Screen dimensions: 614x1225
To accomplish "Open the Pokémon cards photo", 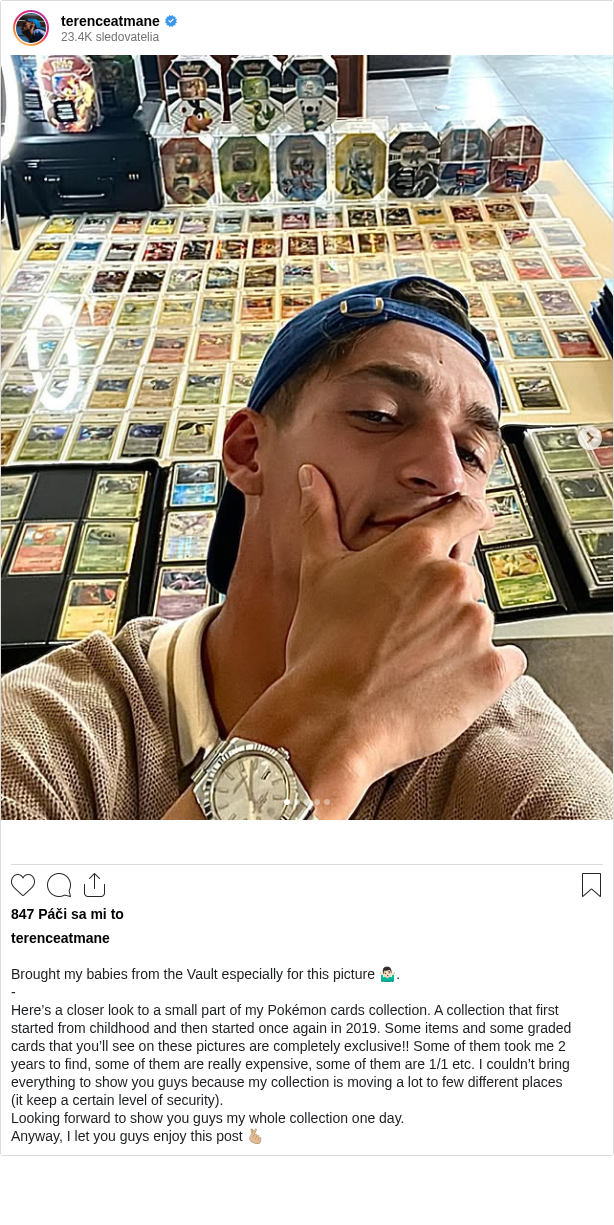I will pyautogui.click(x=307, y=437).
